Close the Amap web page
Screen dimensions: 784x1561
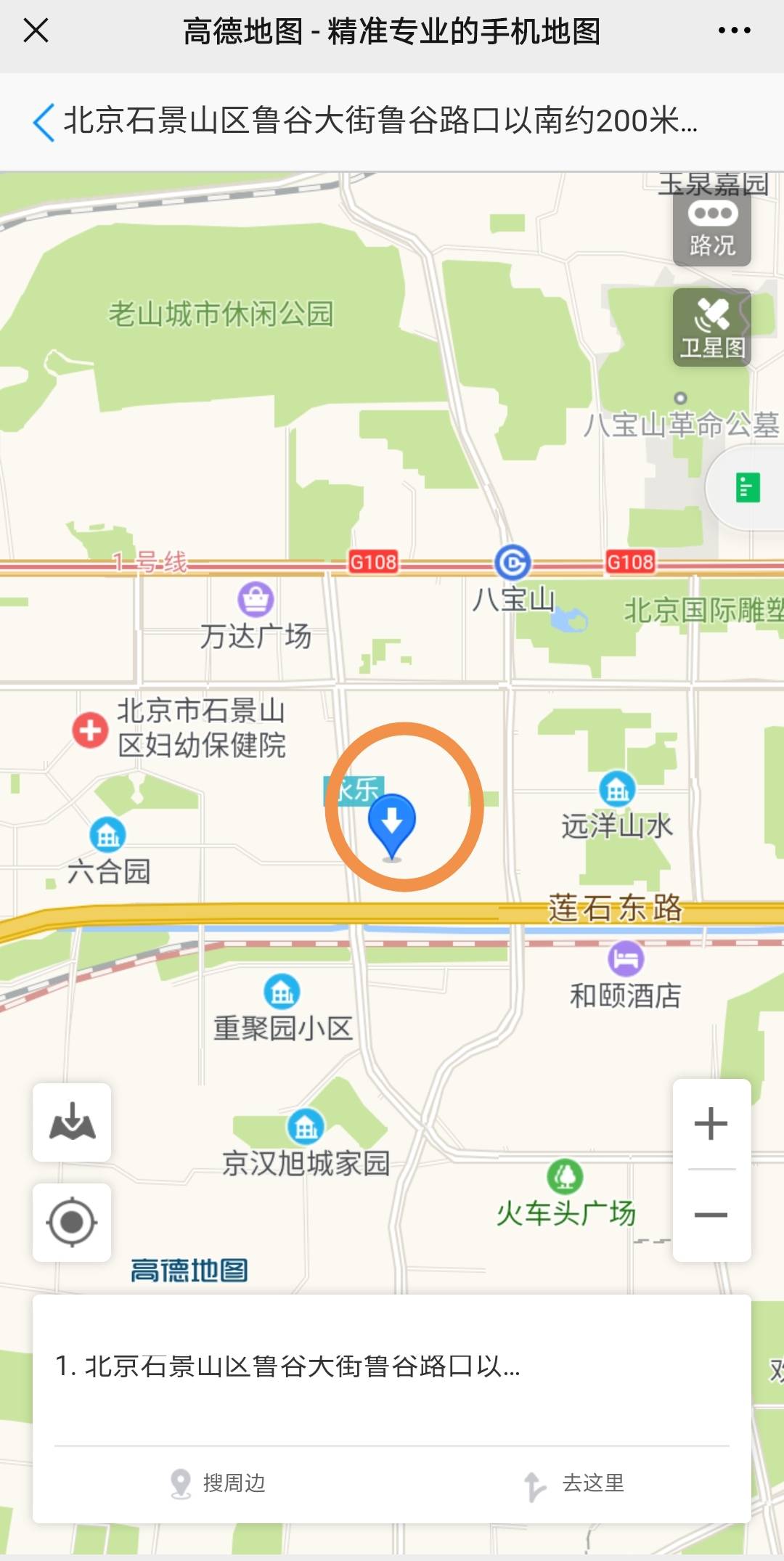(36, 31)
